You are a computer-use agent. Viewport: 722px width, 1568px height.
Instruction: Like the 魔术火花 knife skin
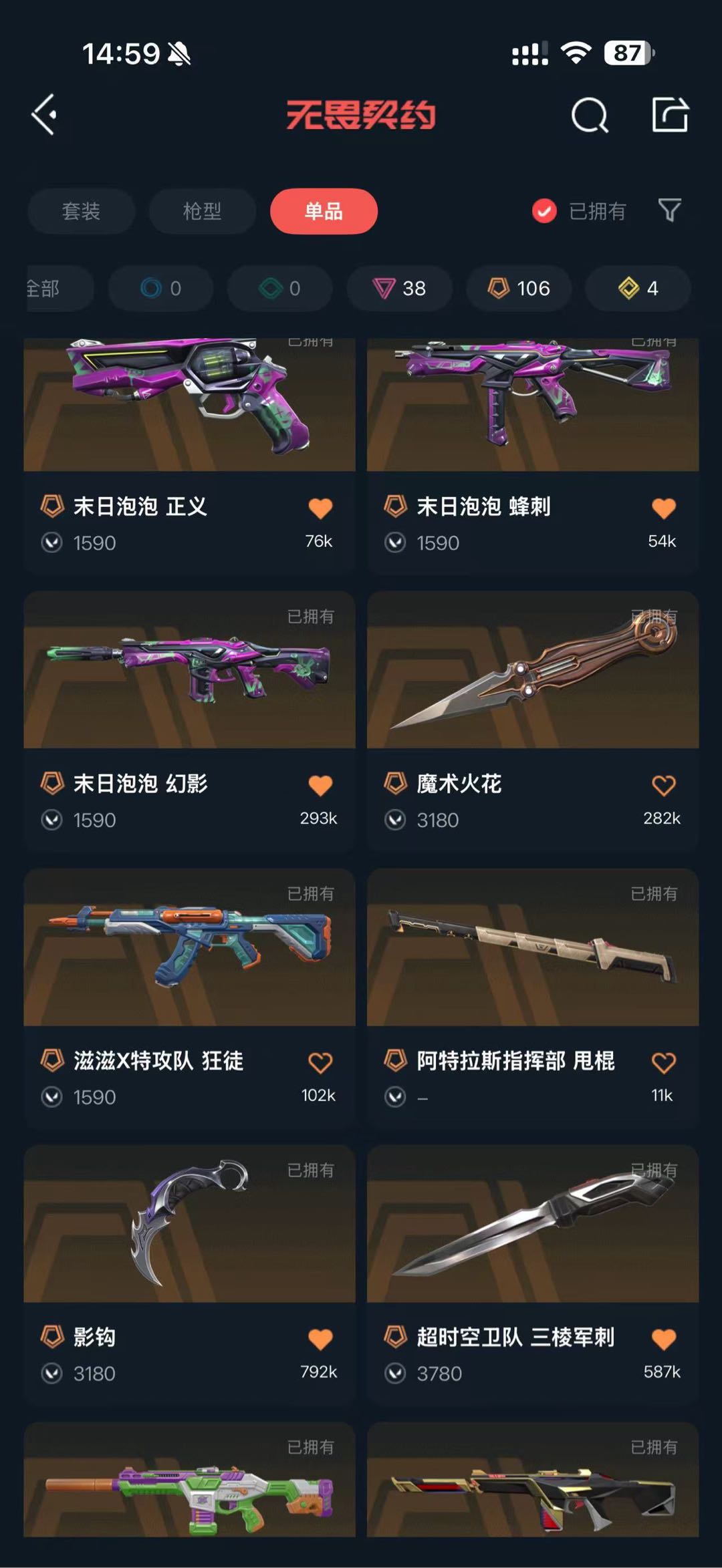point(663,785)
